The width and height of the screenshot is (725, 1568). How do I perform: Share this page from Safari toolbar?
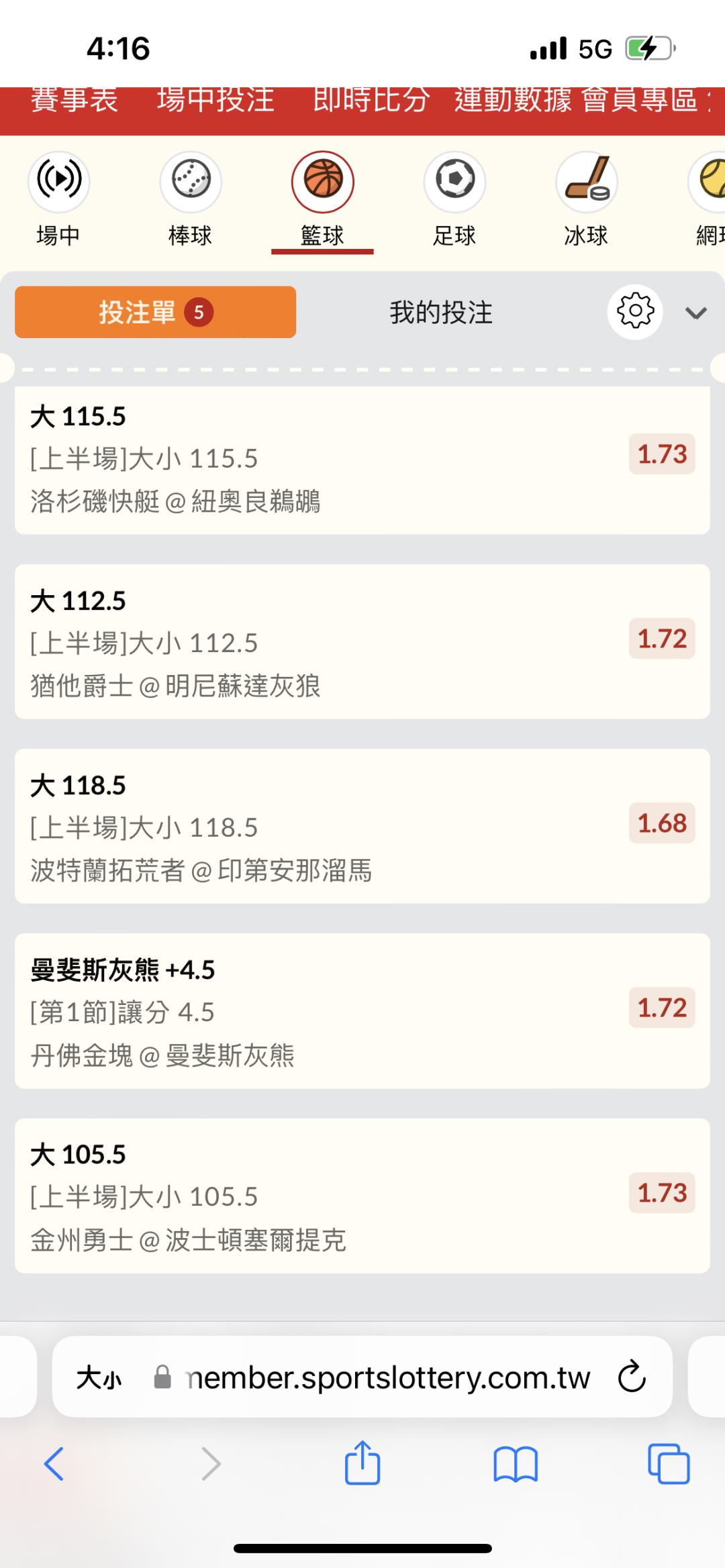coord(362,1463)
